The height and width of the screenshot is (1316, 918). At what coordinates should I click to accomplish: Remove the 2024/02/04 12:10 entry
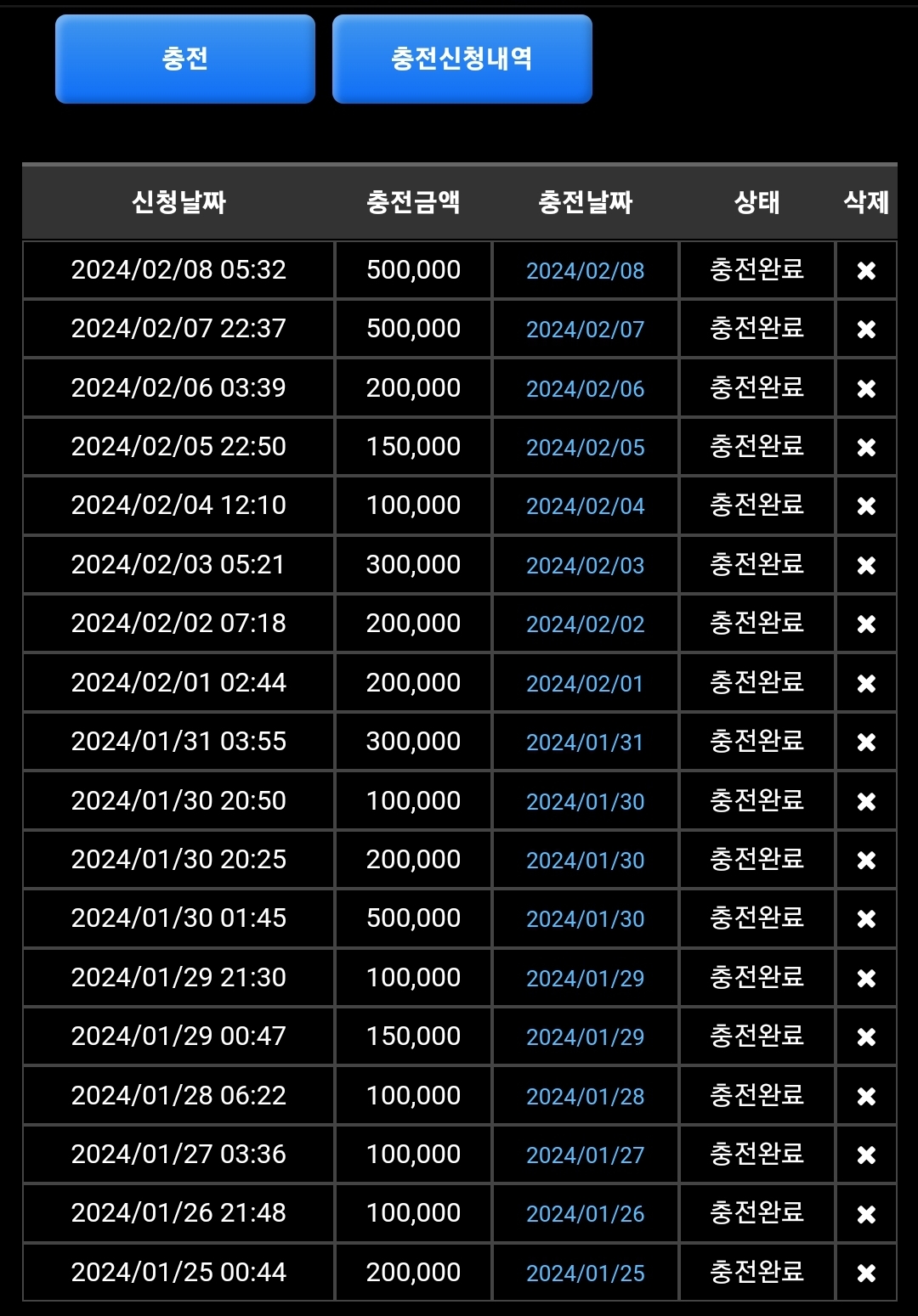pos(866,506)
